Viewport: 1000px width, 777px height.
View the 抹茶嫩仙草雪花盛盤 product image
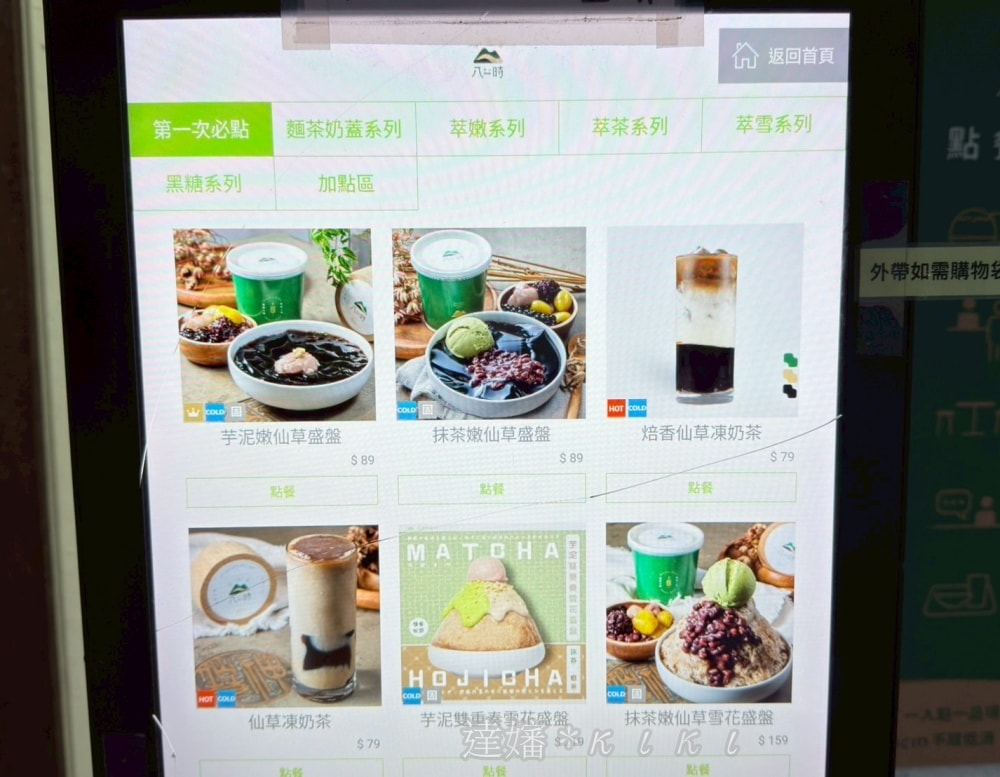(699, 611)
